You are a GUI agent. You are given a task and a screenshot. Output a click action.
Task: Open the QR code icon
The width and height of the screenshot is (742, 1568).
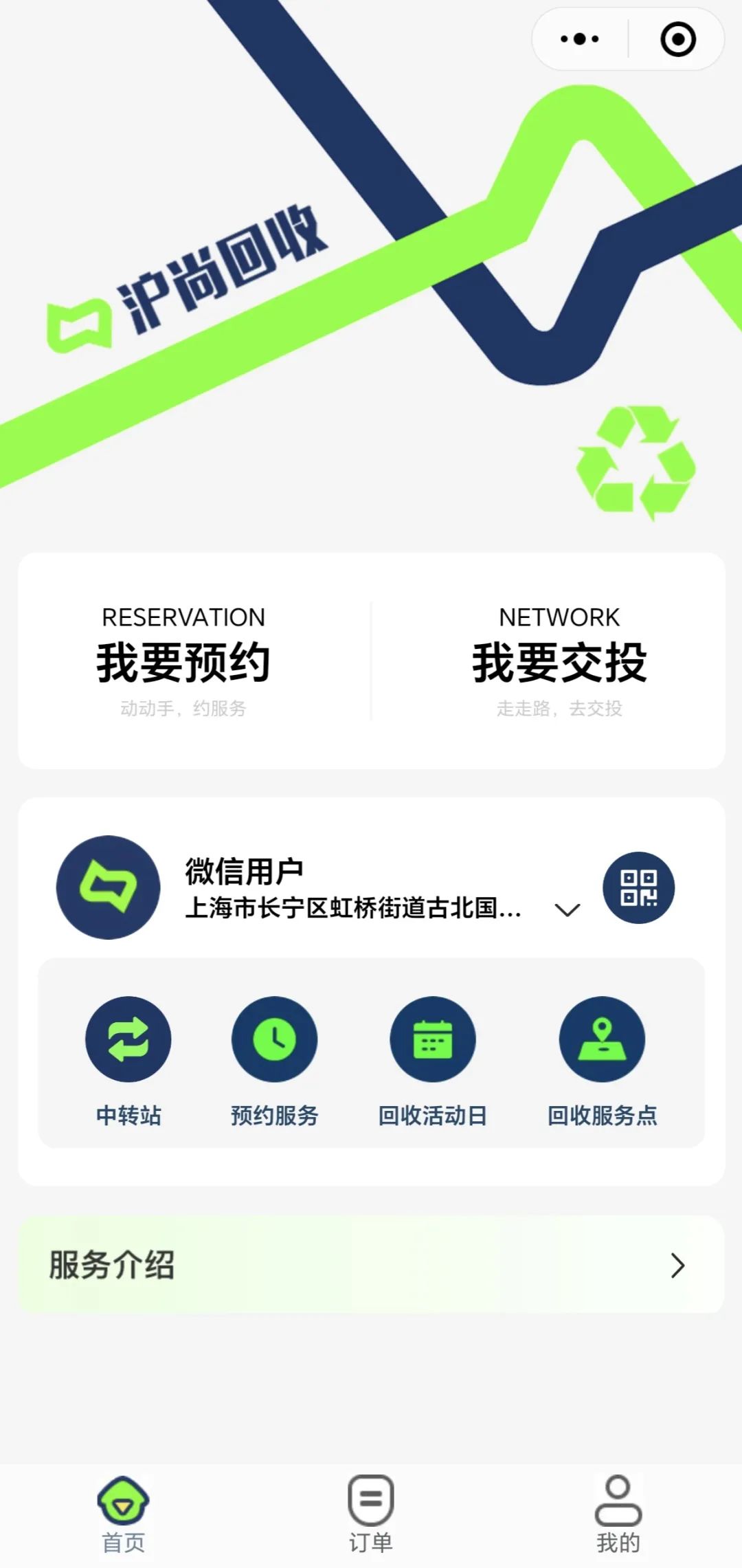click(x=638, y=887)
